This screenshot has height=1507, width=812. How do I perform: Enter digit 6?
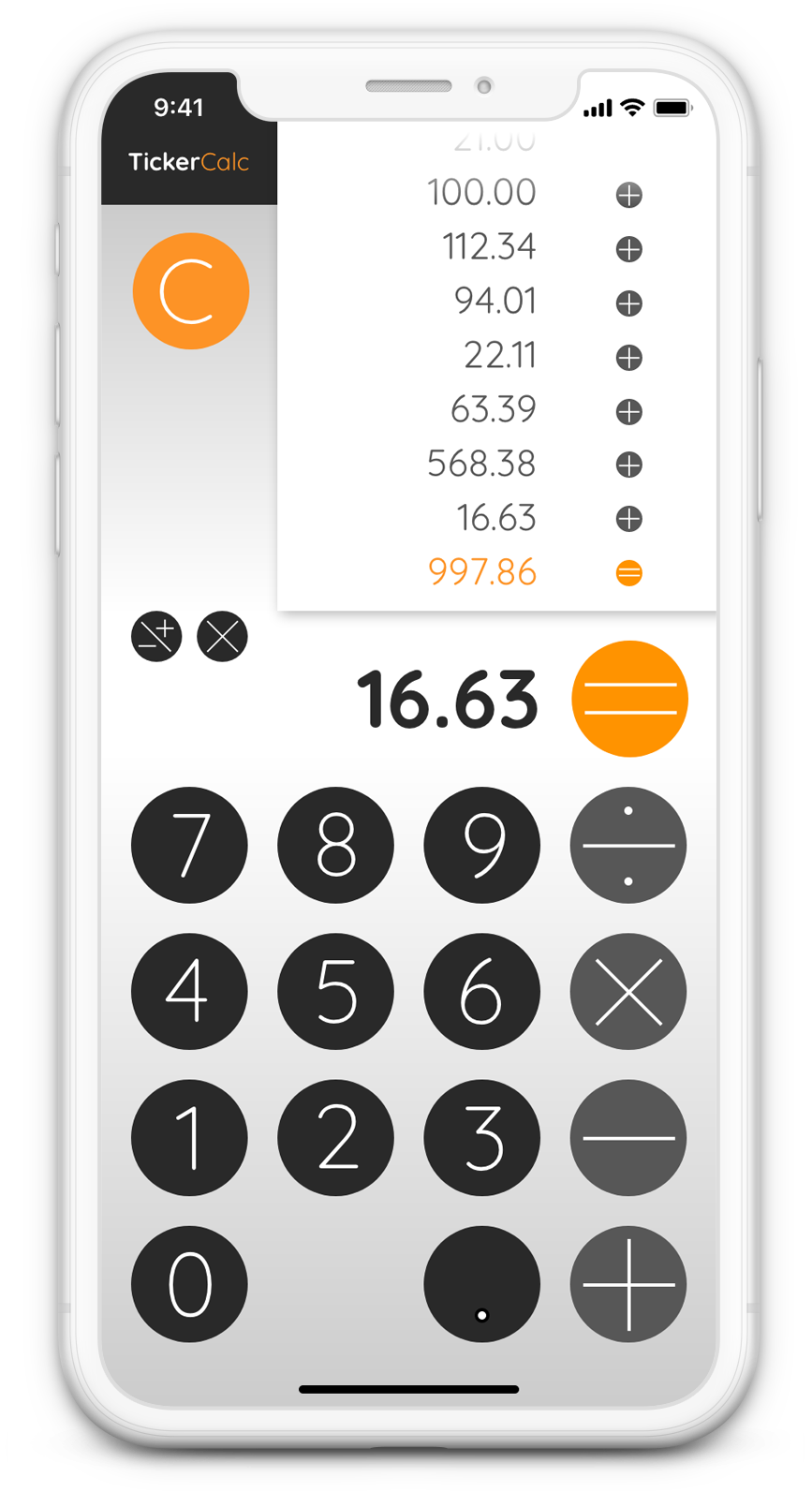pyautogui.click(x=482, y=991)
